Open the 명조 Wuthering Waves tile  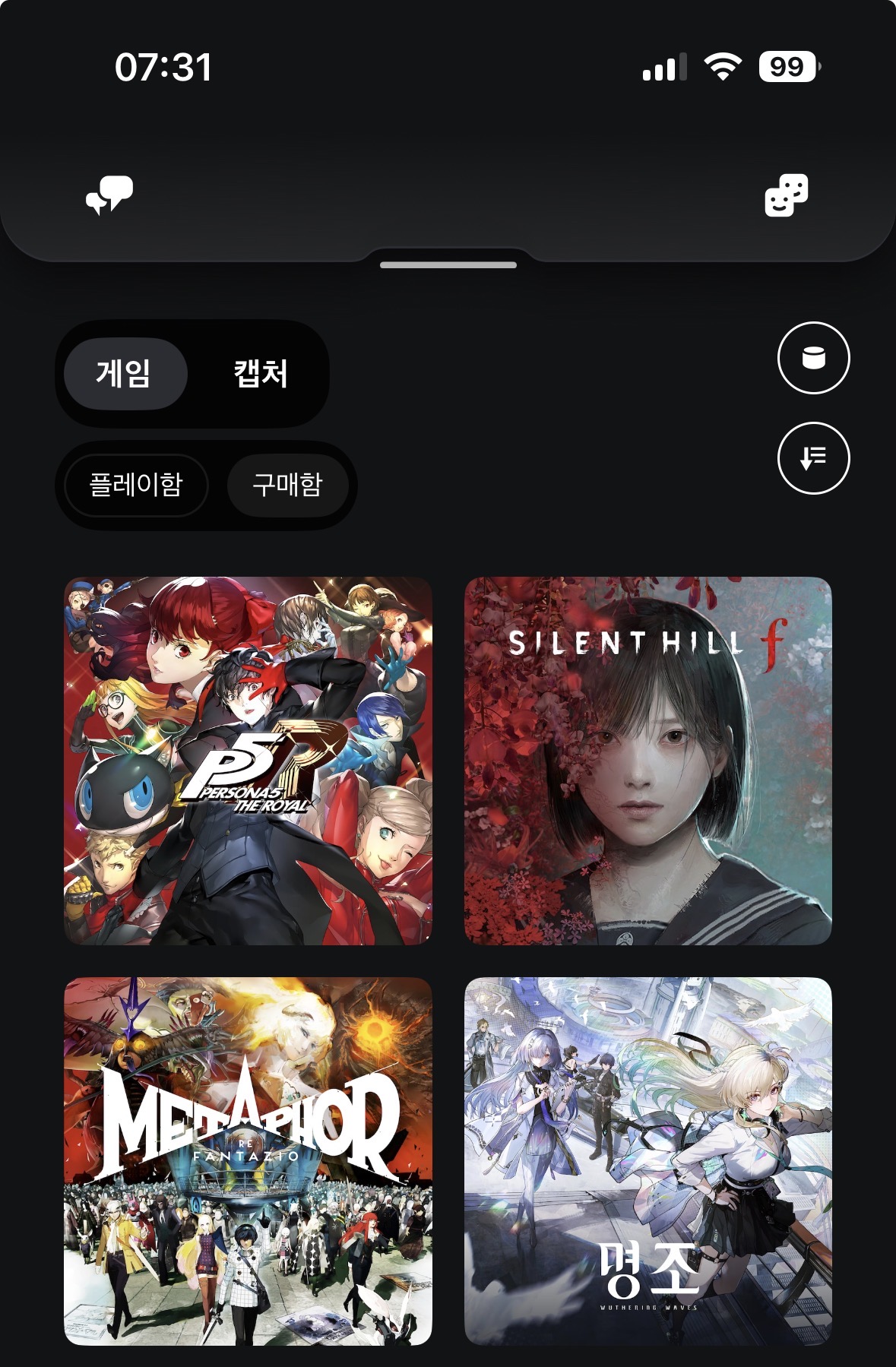tap(647, 1161)
